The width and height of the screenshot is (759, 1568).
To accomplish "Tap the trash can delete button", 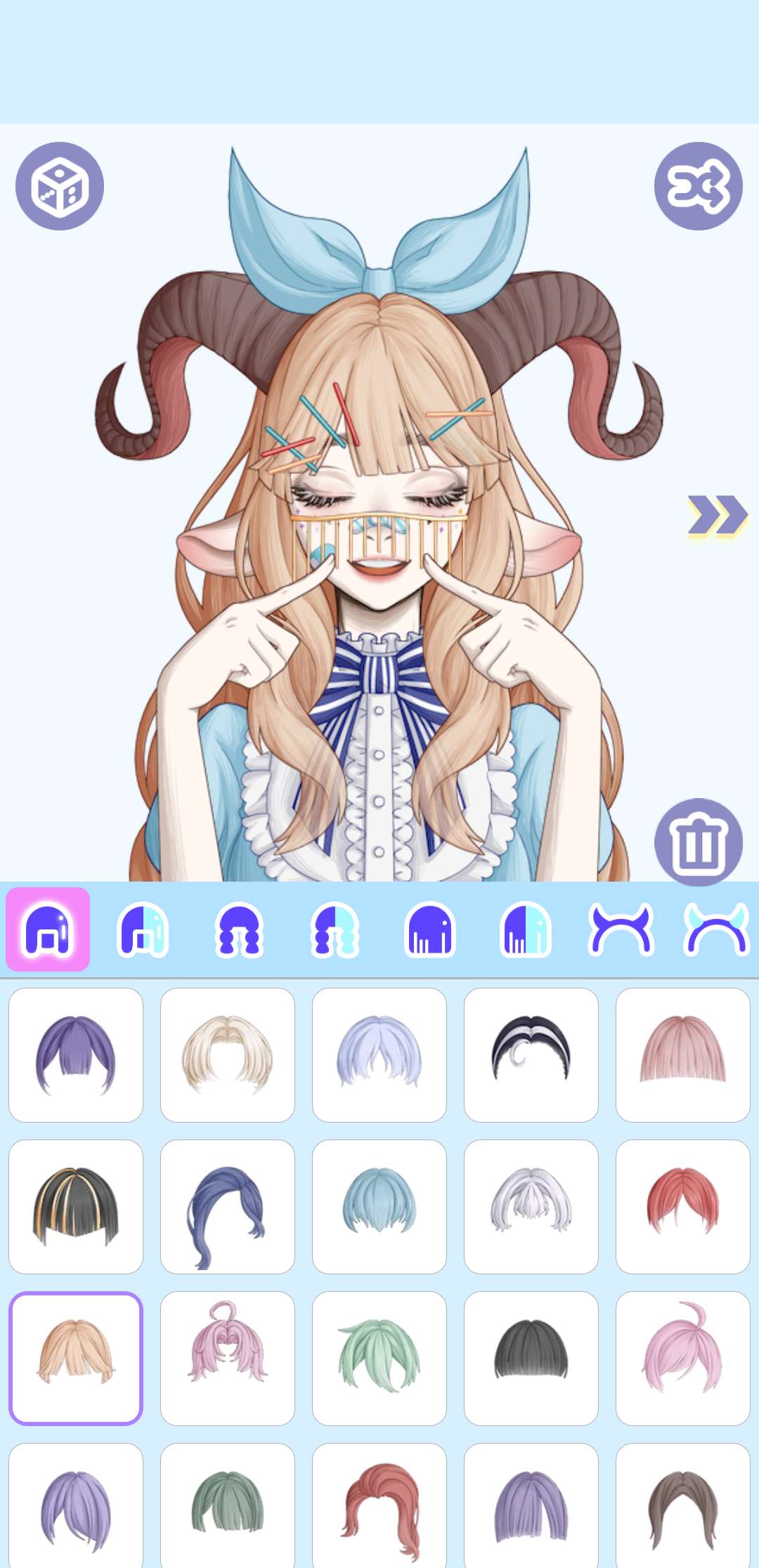I will coord(698,842).
